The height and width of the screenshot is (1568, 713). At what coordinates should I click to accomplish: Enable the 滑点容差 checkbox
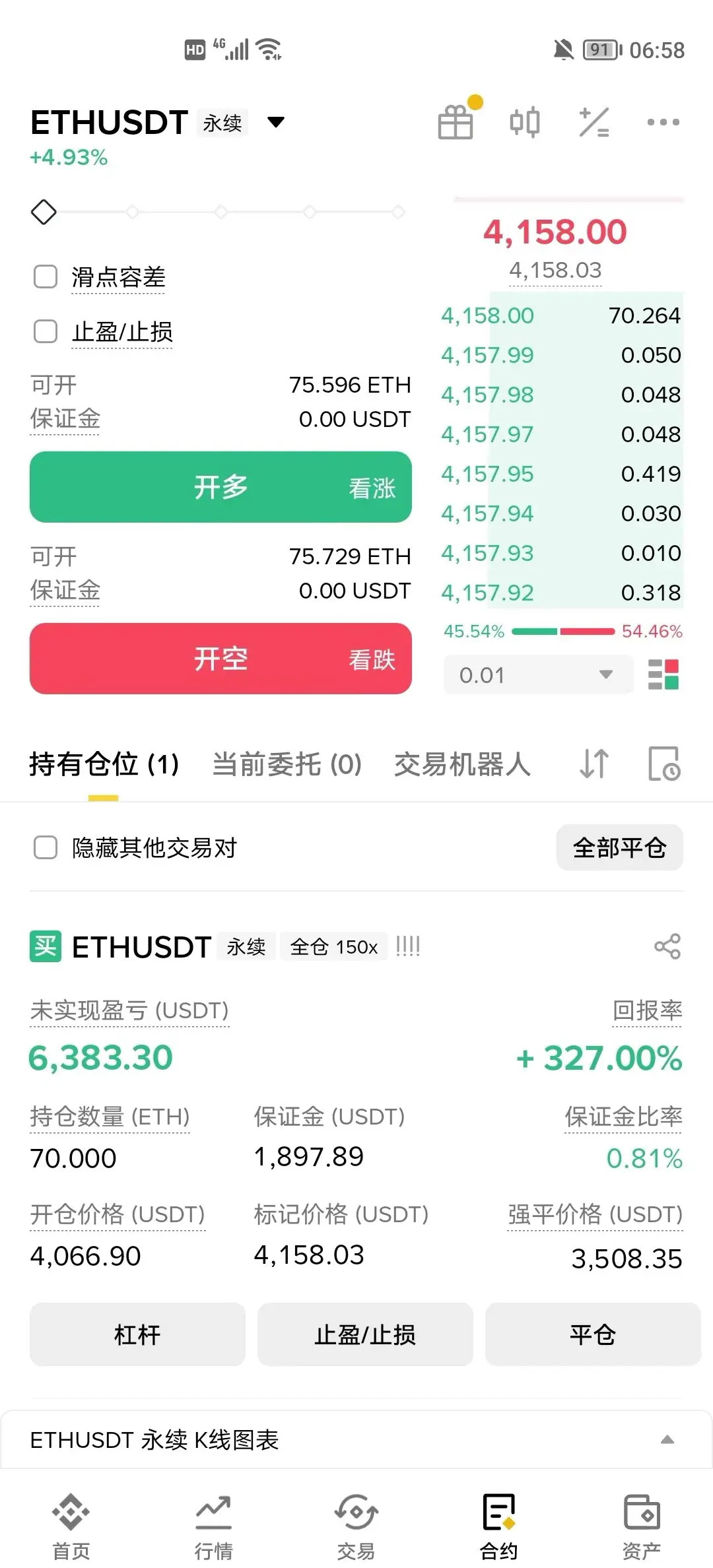46,277
